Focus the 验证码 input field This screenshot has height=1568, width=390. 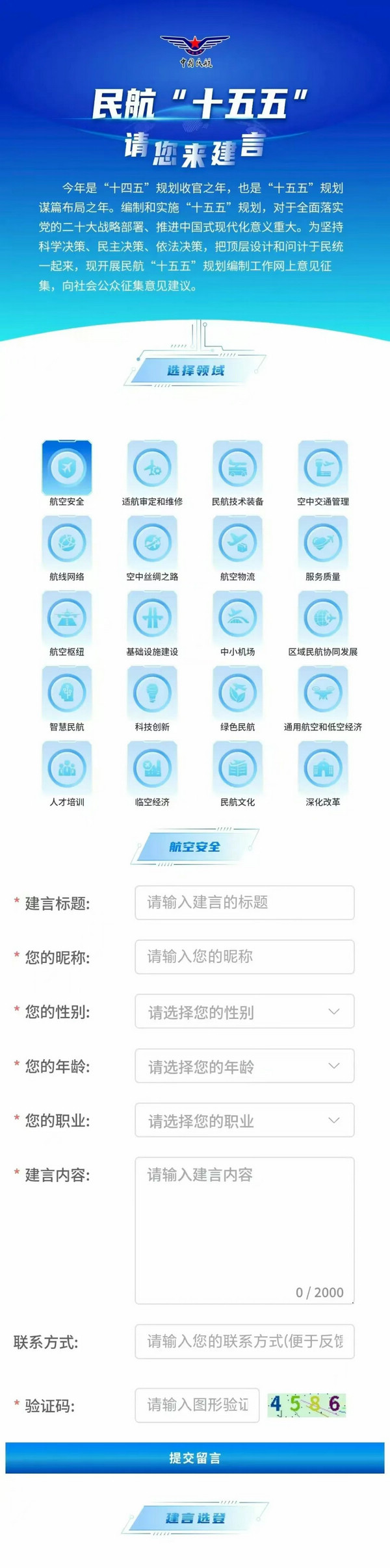[x=197, y=1406]
